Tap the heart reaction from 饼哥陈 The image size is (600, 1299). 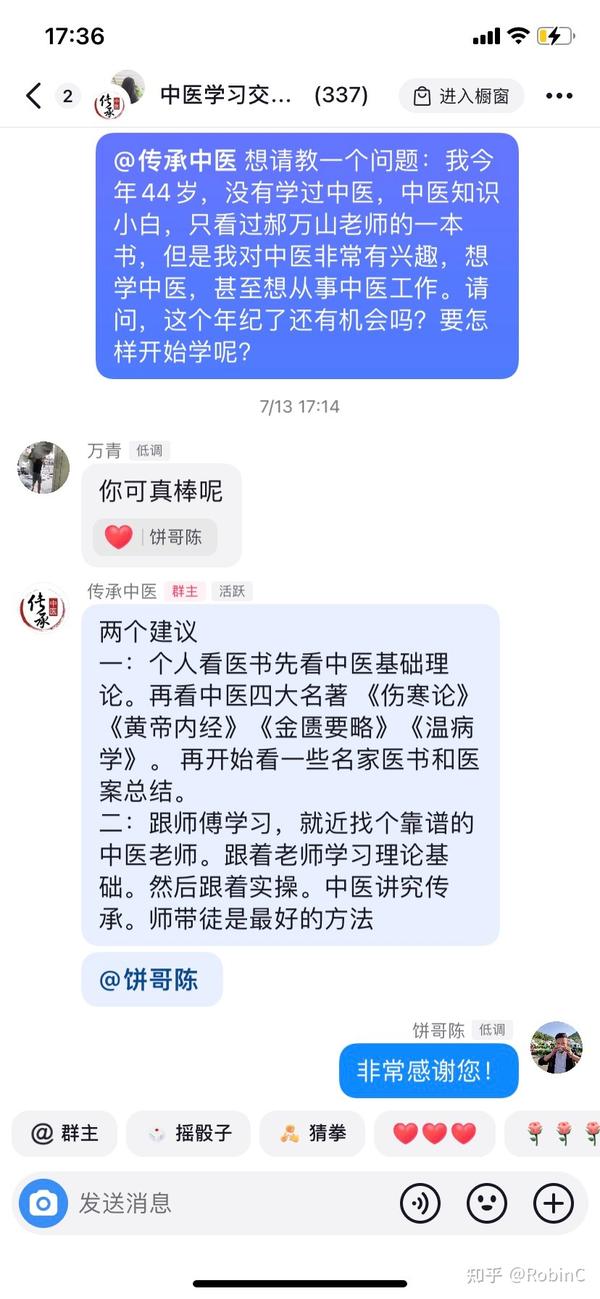click(x=155, y=537)
